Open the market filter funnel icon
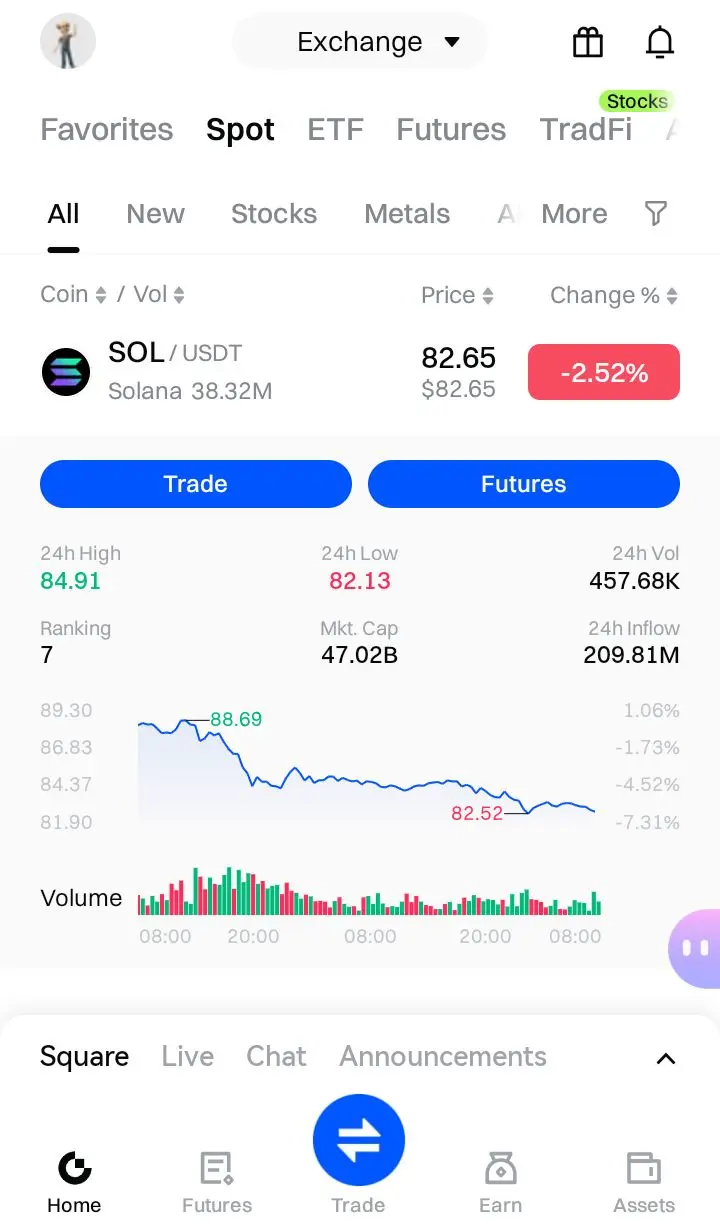This screenshot has height=1228, width=720. tap(655, 213)
